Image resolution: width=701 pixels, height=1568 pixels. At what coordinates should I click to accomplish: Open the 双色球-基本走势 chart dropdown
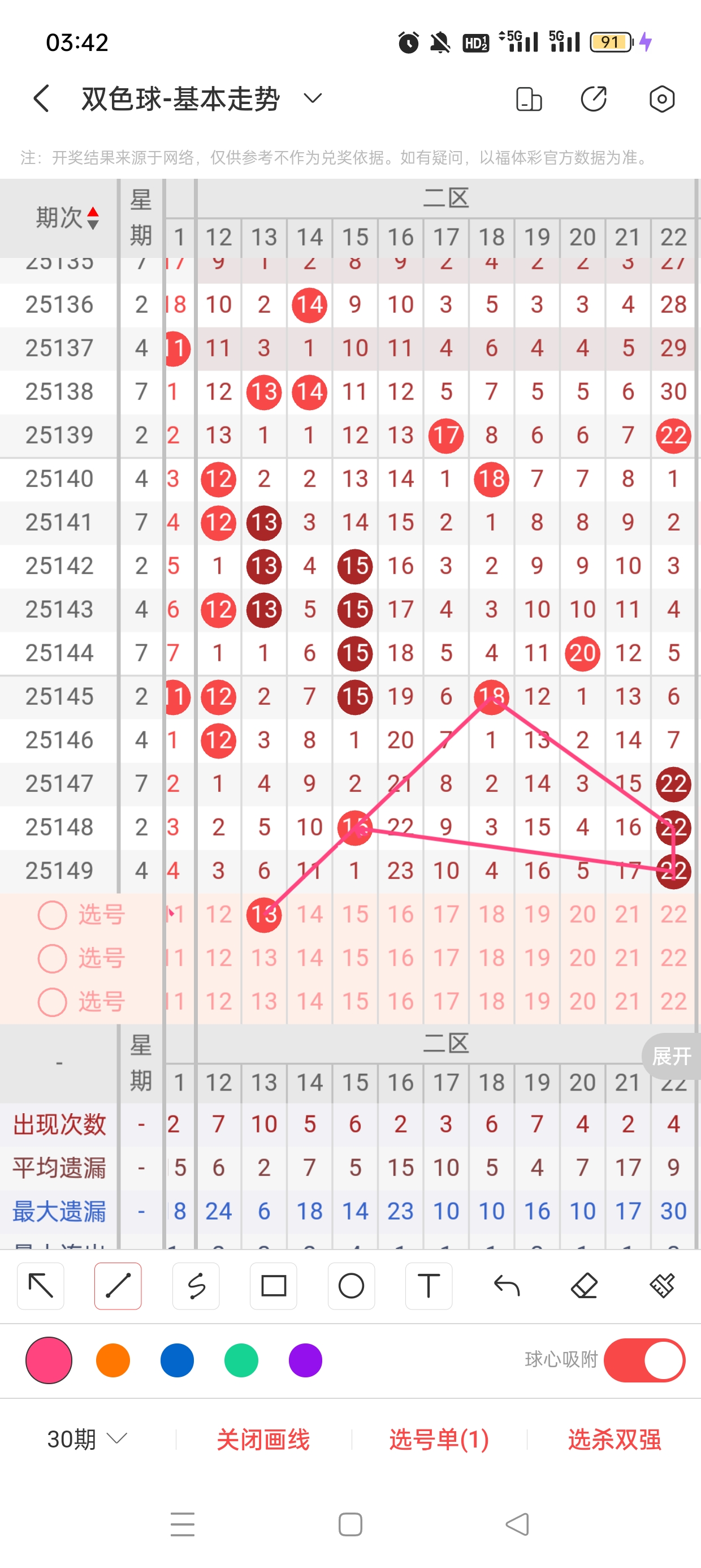312,98
